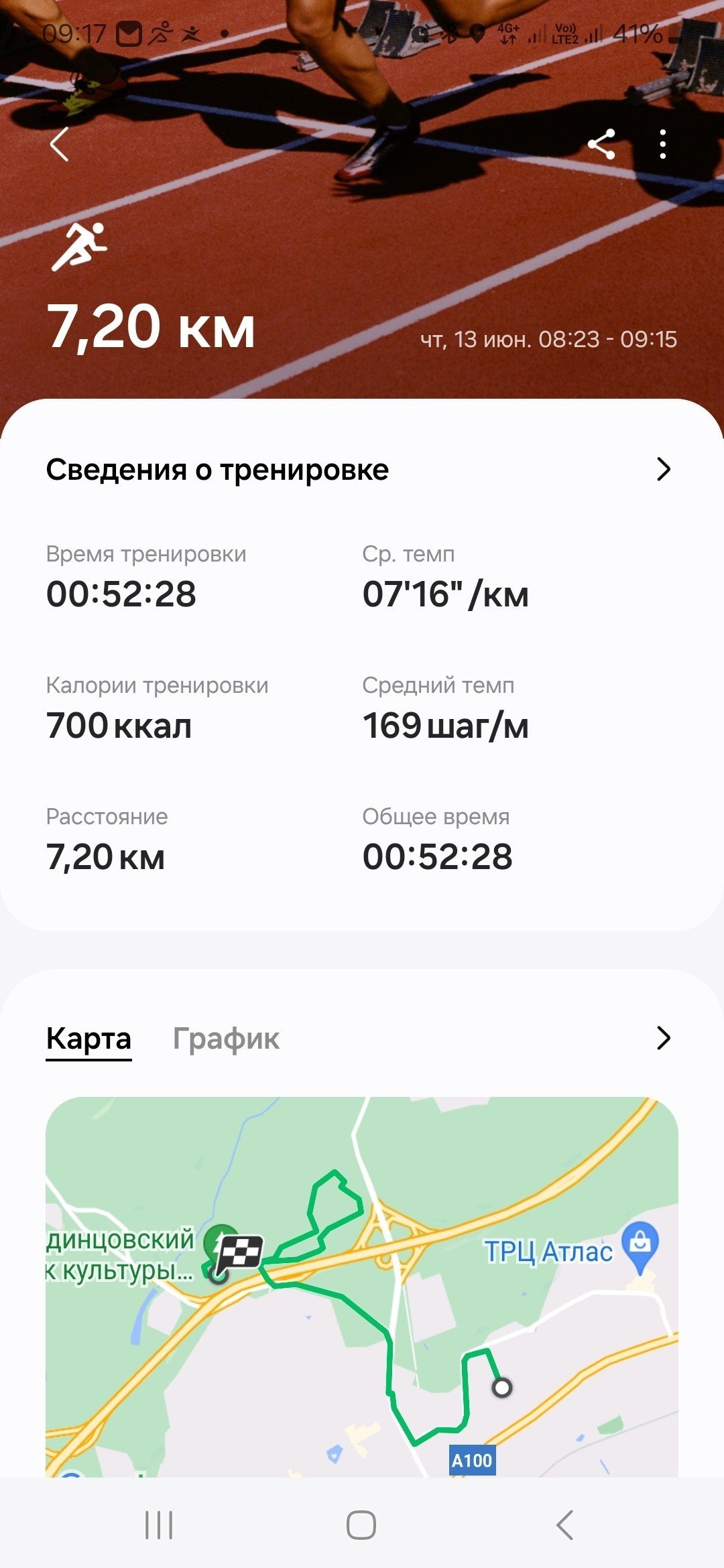Viewport: 724px width, 1568px height.
Task: Tap the system home button
Action: (x=361, y=1525)
